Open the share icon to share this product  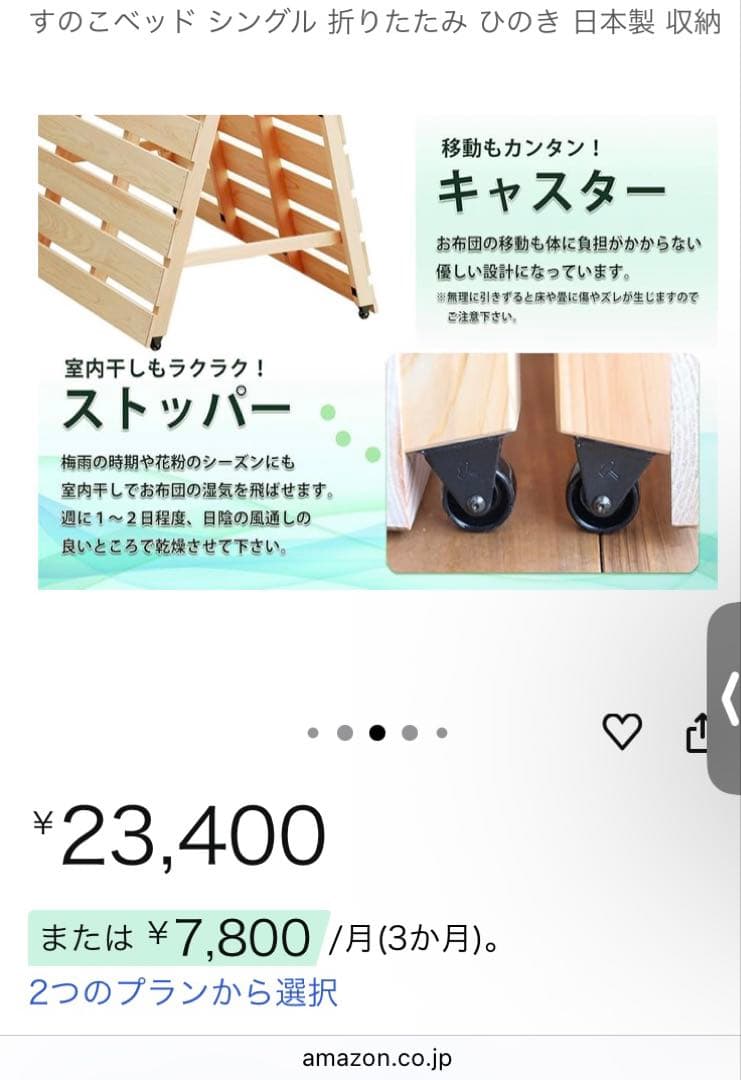coord(701,733)
